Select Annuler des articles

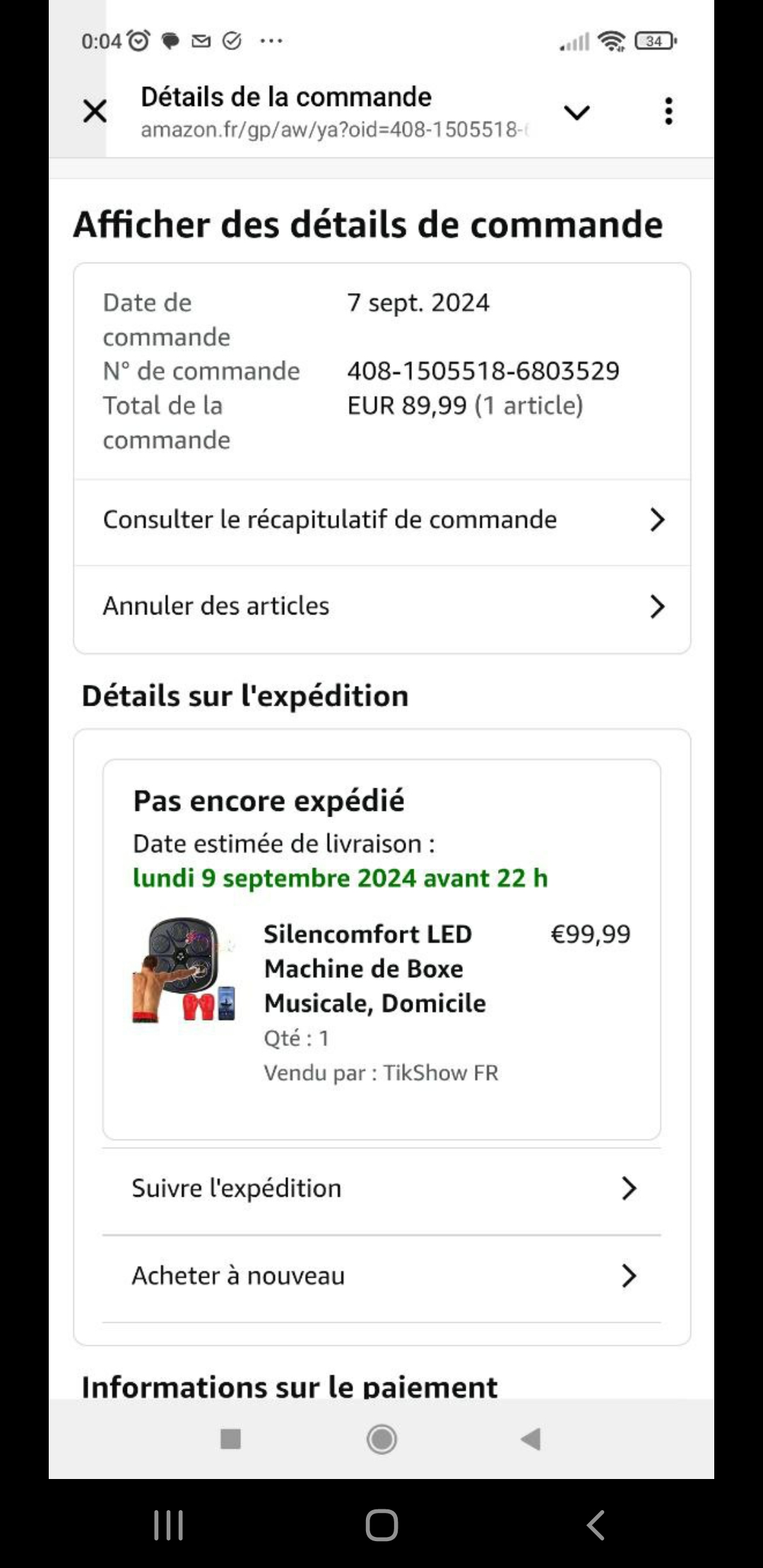click(x=381, y=607)
